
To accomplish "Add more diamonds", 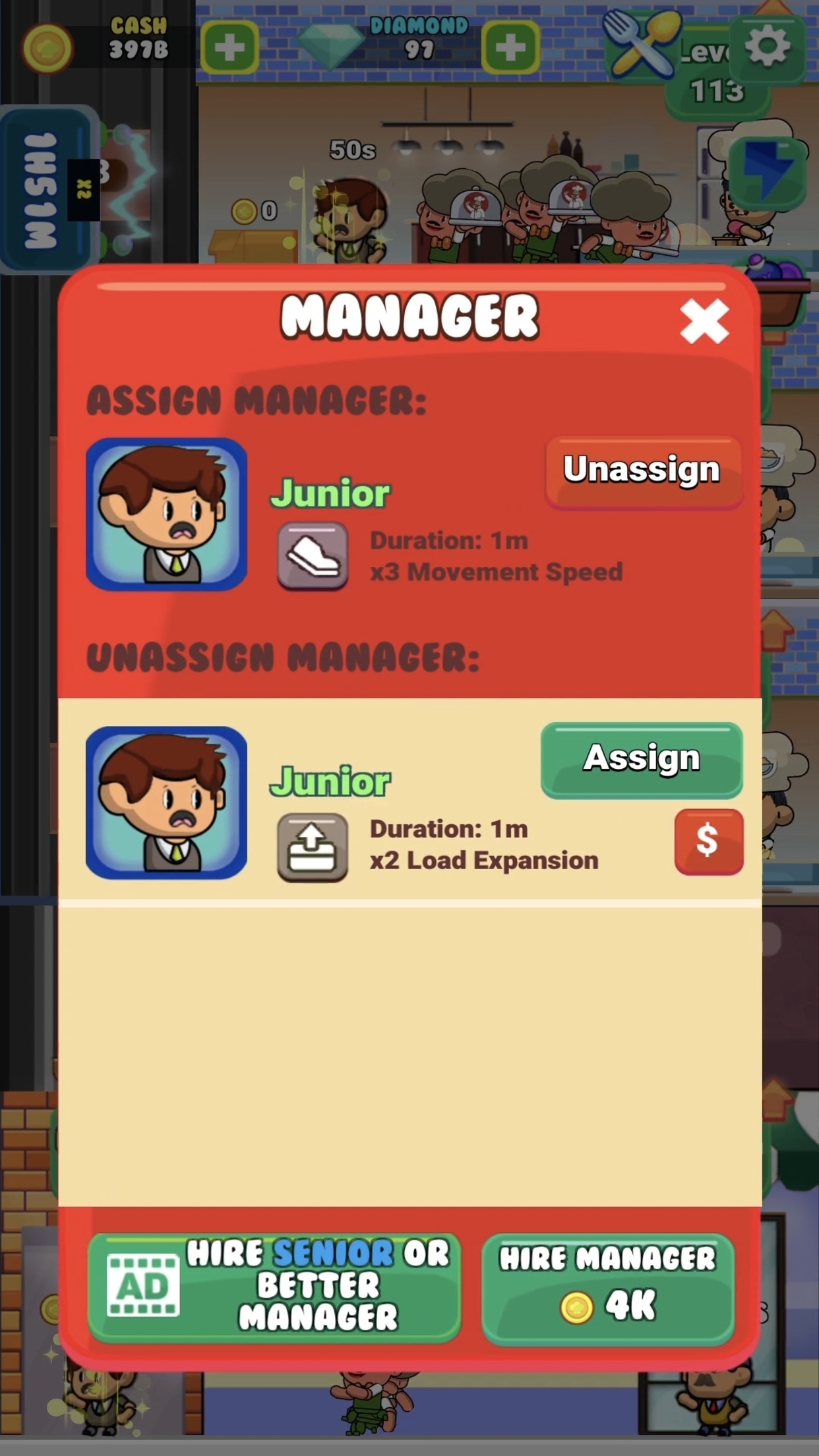I will point(510,47).
